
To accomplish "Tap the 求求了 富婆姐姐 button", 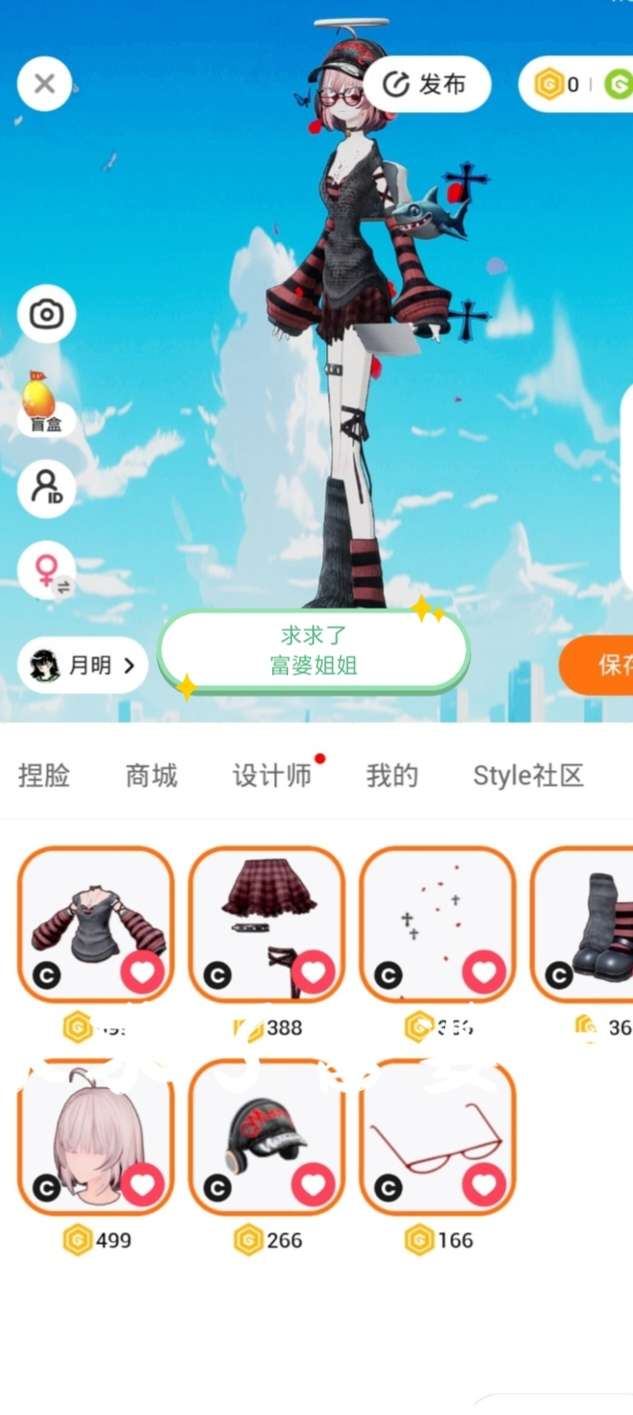I will pos(313,651).
